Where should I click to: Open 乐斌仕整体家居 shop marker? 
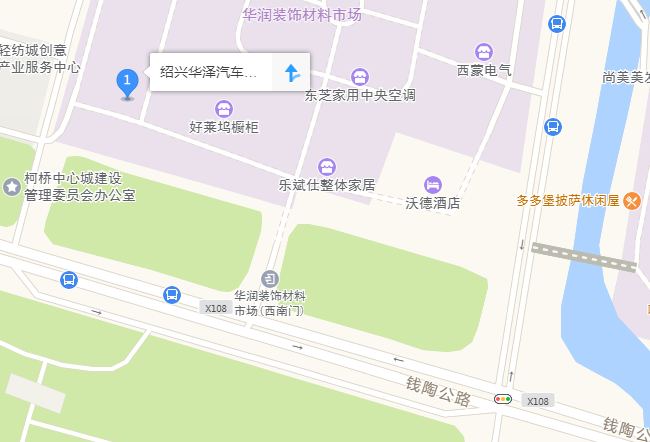(x=326, y=167)
